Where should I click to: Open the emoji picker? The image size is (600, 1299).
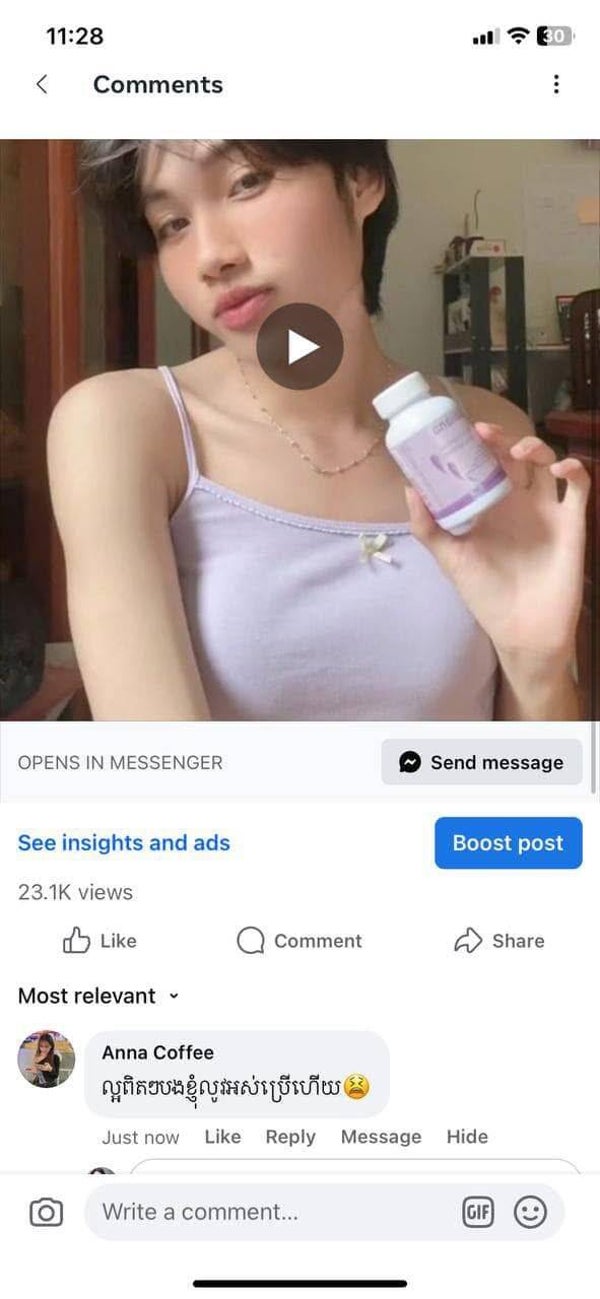click(530, 1213)
